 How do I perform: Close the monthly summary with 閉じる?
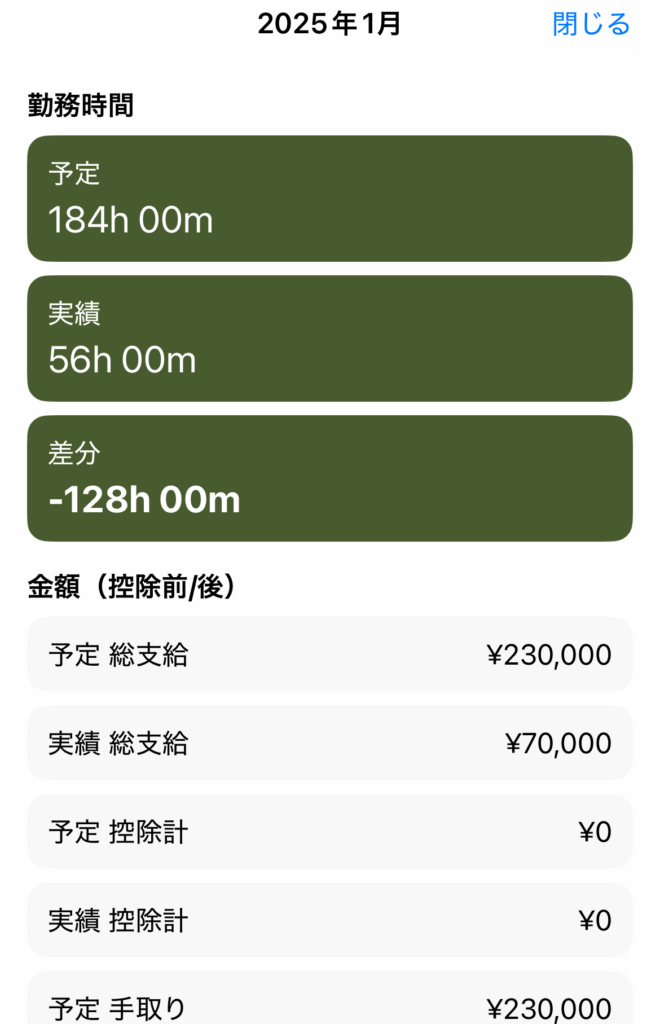[591, 24]
